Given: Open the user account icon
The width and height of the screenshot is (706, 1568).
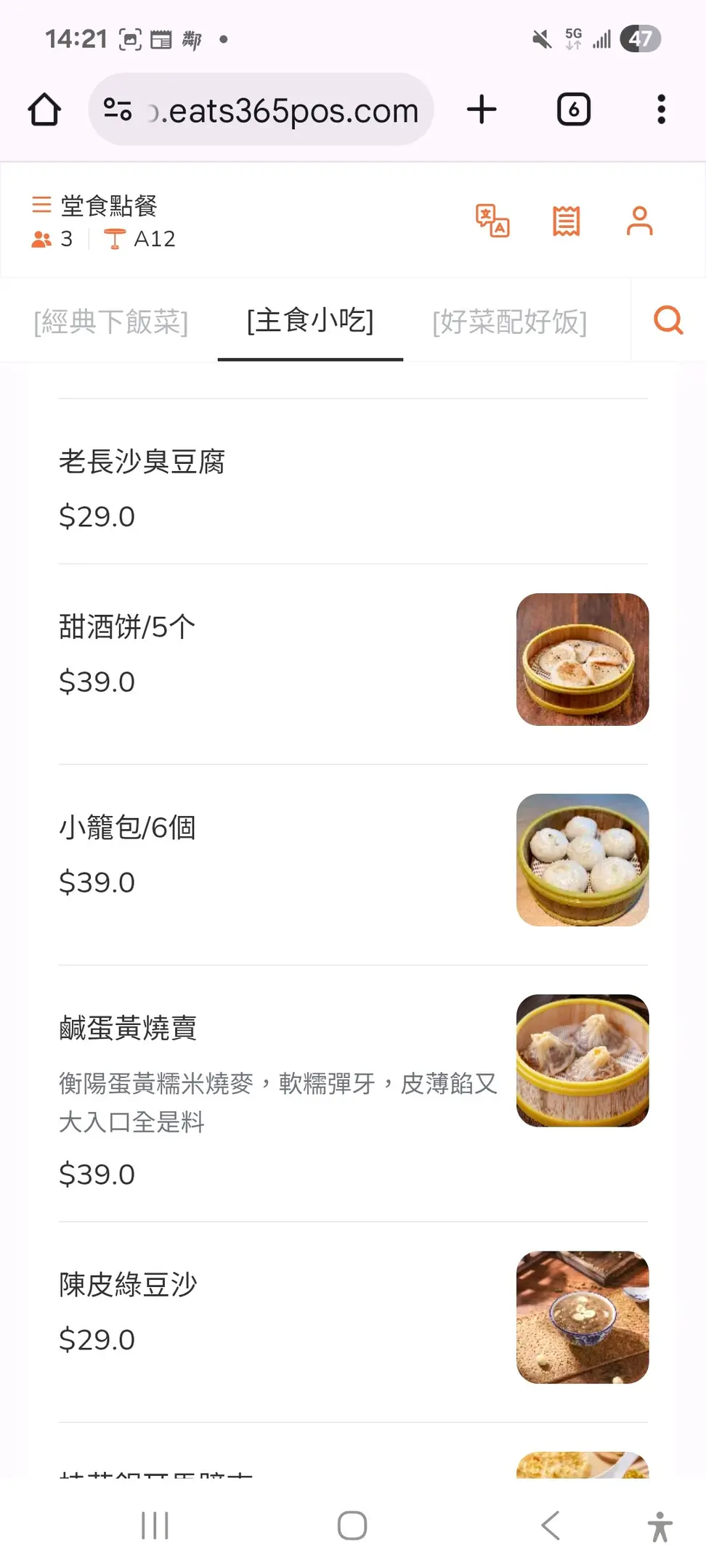Looking at the screenshot, I should tap(640, 221).
